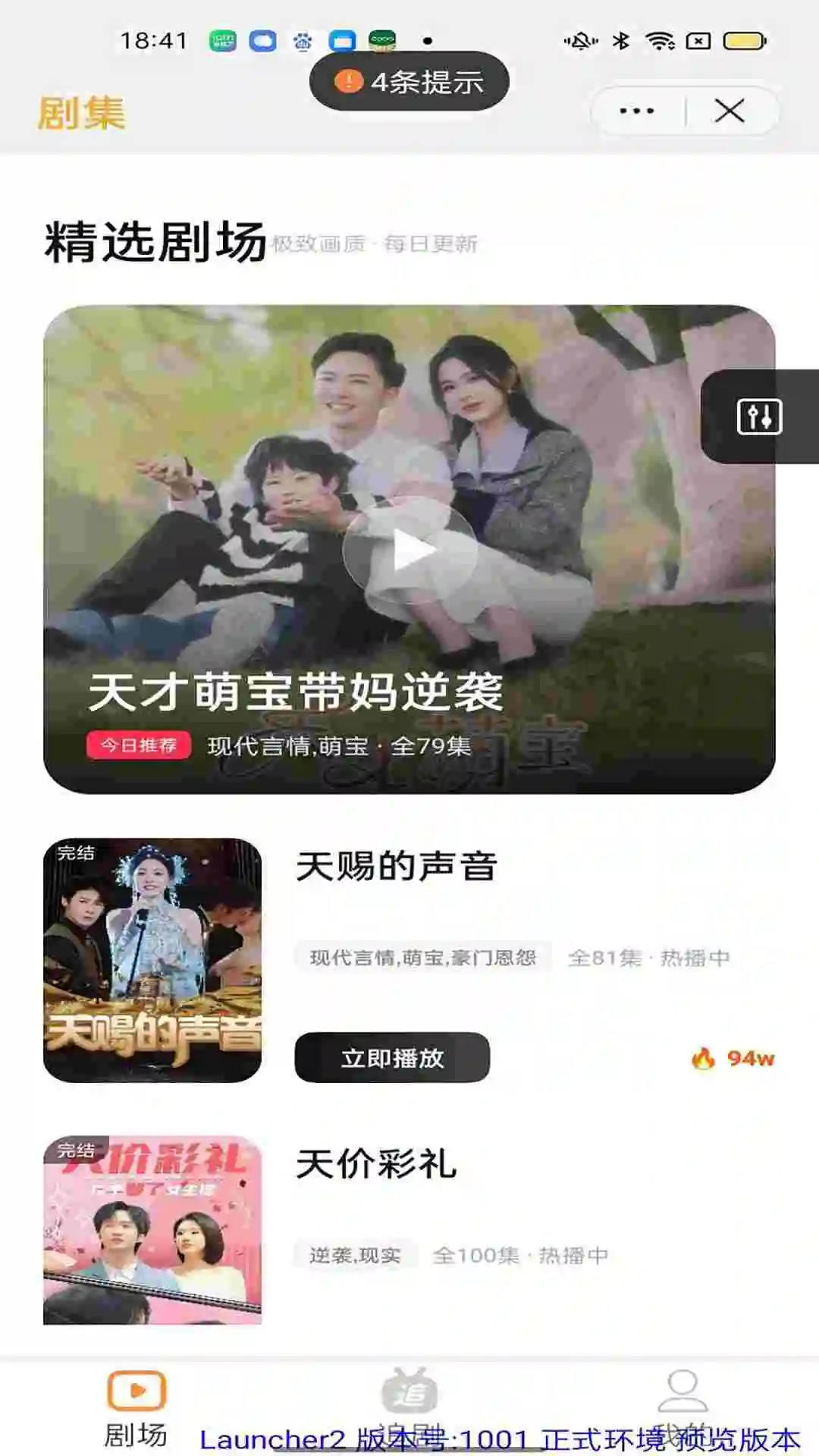Switch to the 剧场 tab
This screenshot has width=819, height=1456.
coord(136,1409)
